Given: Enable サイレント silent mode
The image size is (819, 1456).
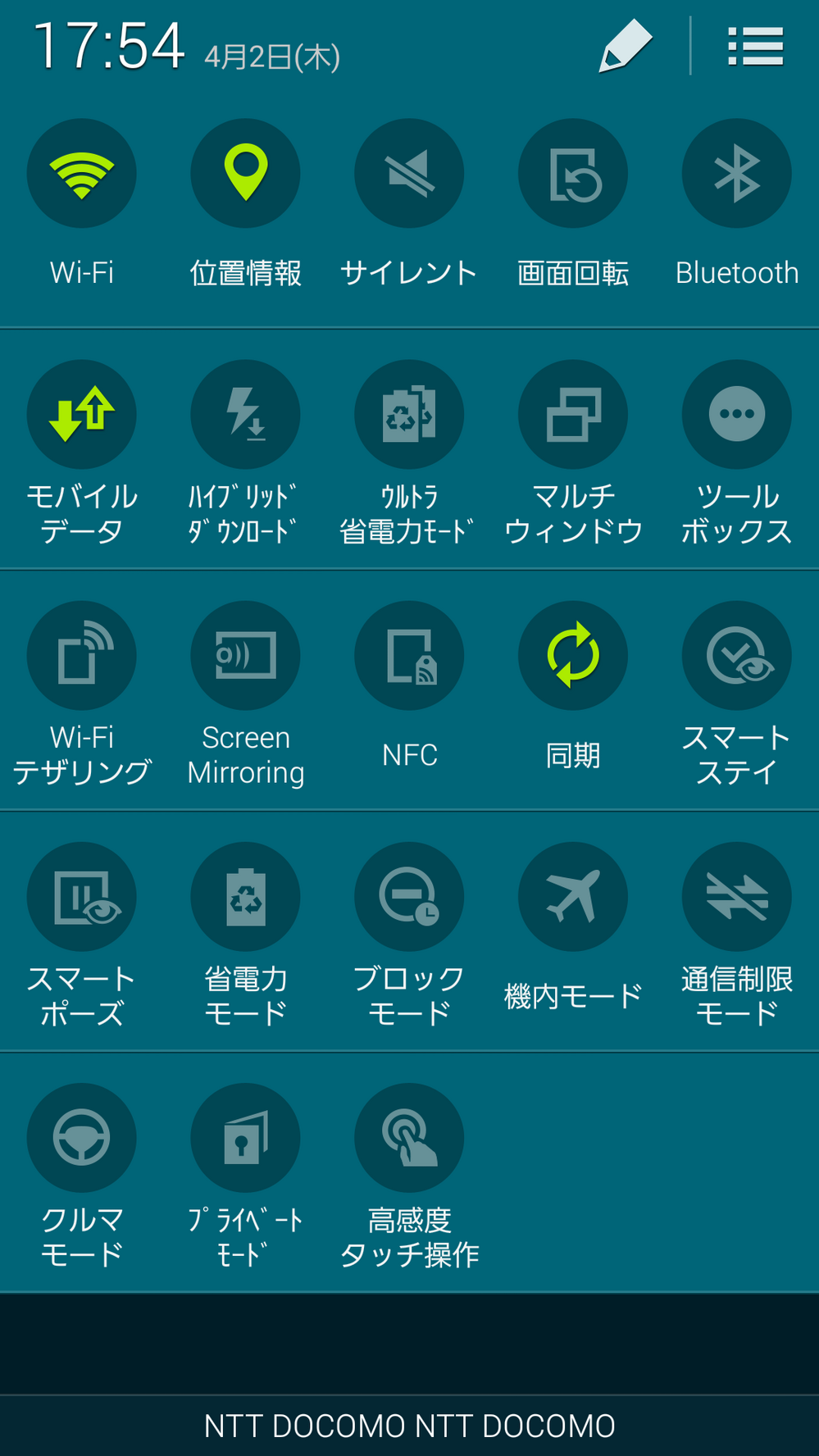Looking at the screenshot, I should pos(409,174).
